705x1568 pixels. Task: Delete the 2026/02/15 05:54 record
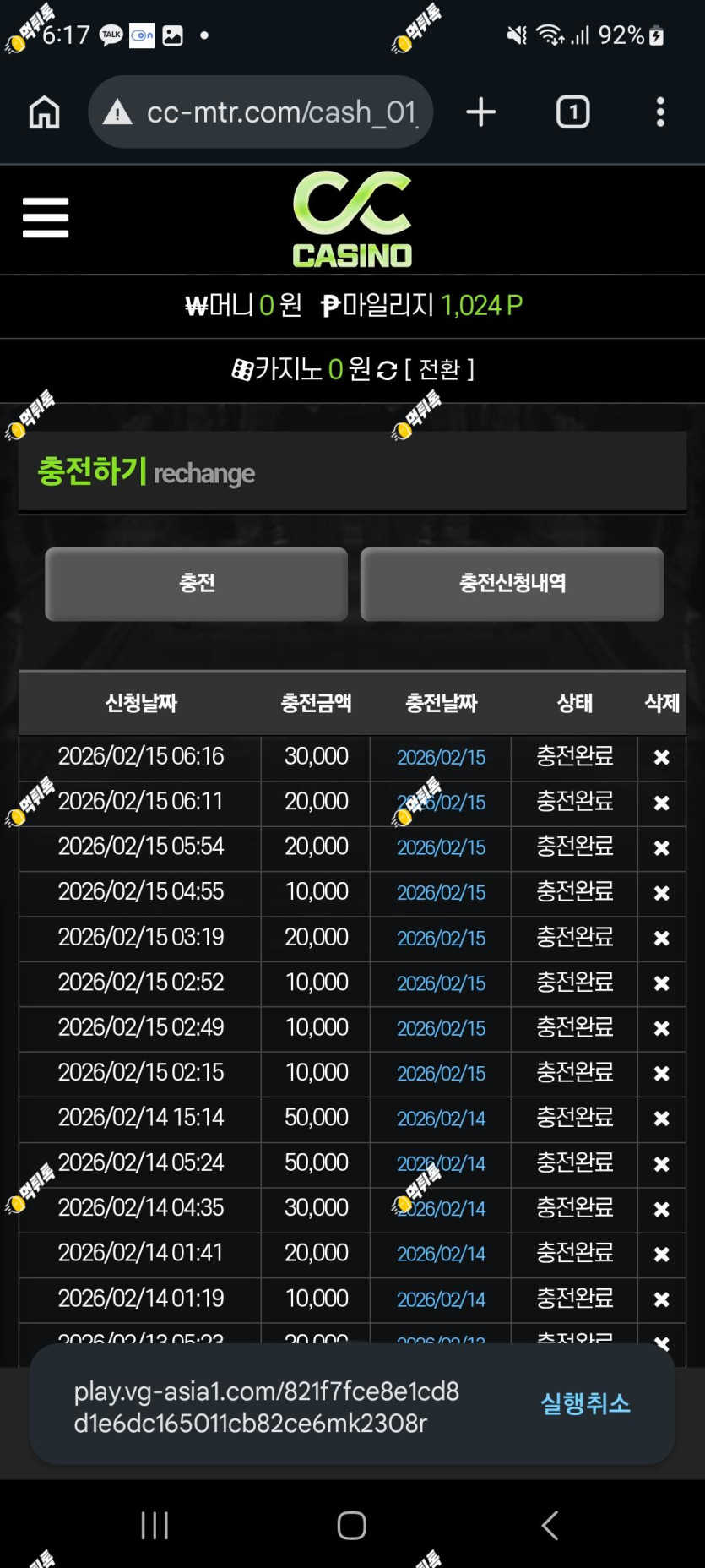point(662,848)
